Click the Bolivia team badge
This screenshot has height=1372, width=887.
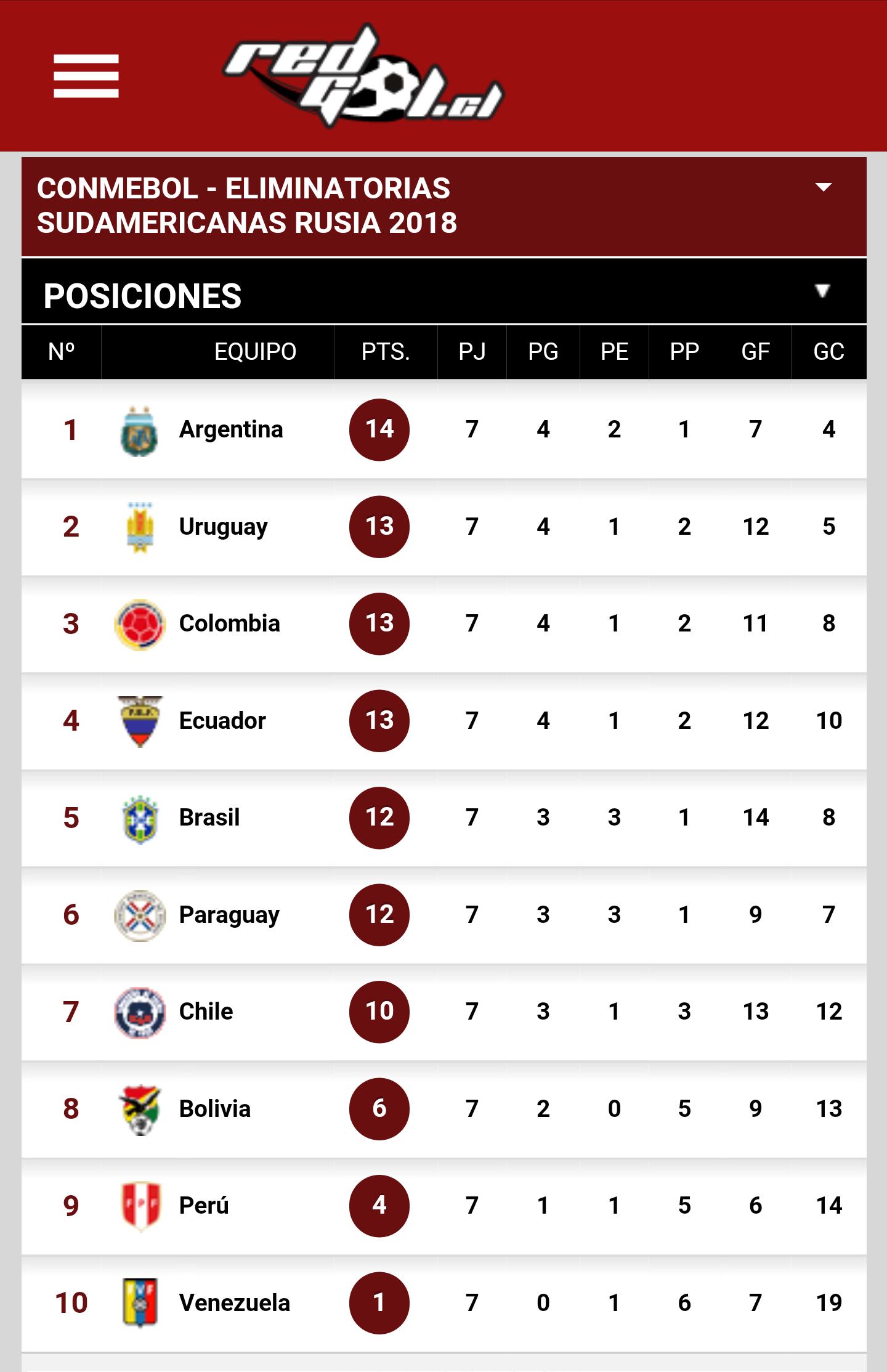(140, 1108)
